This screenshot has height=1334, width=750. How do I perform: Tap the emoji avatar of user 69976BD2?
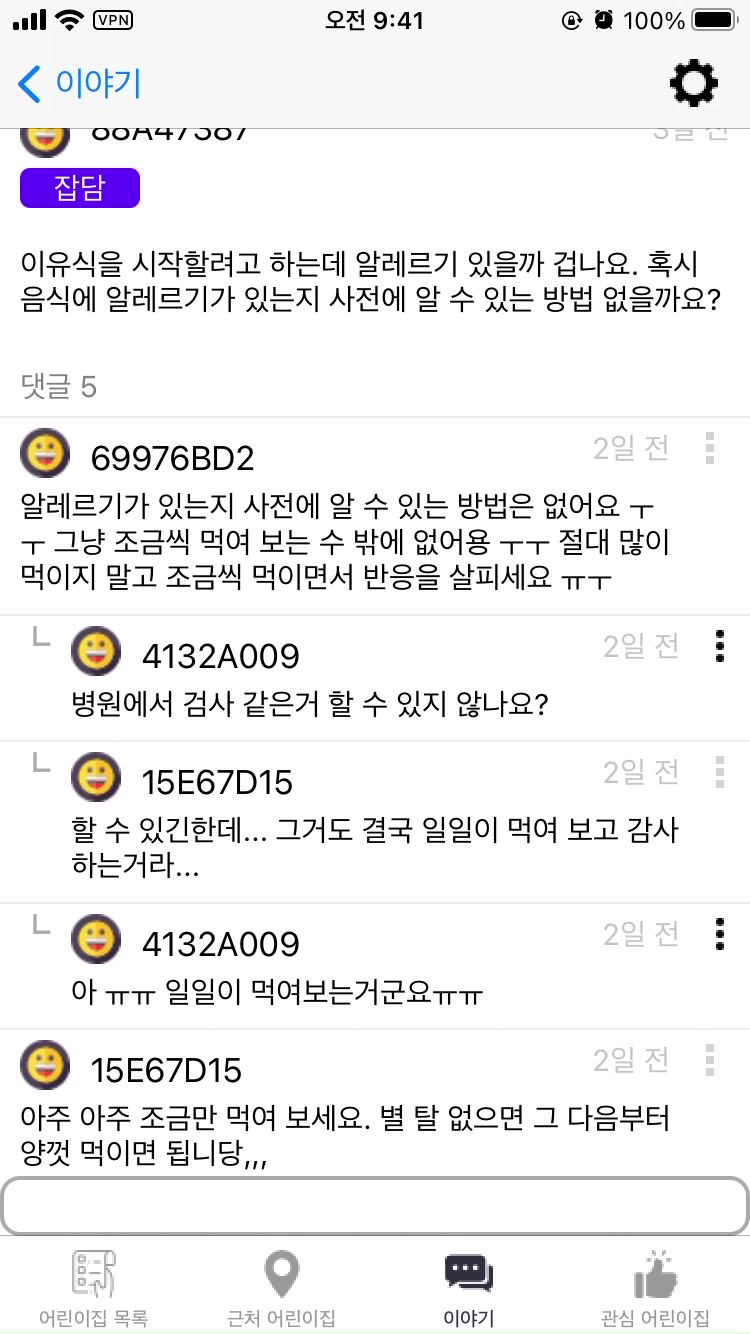click(43, 453)
